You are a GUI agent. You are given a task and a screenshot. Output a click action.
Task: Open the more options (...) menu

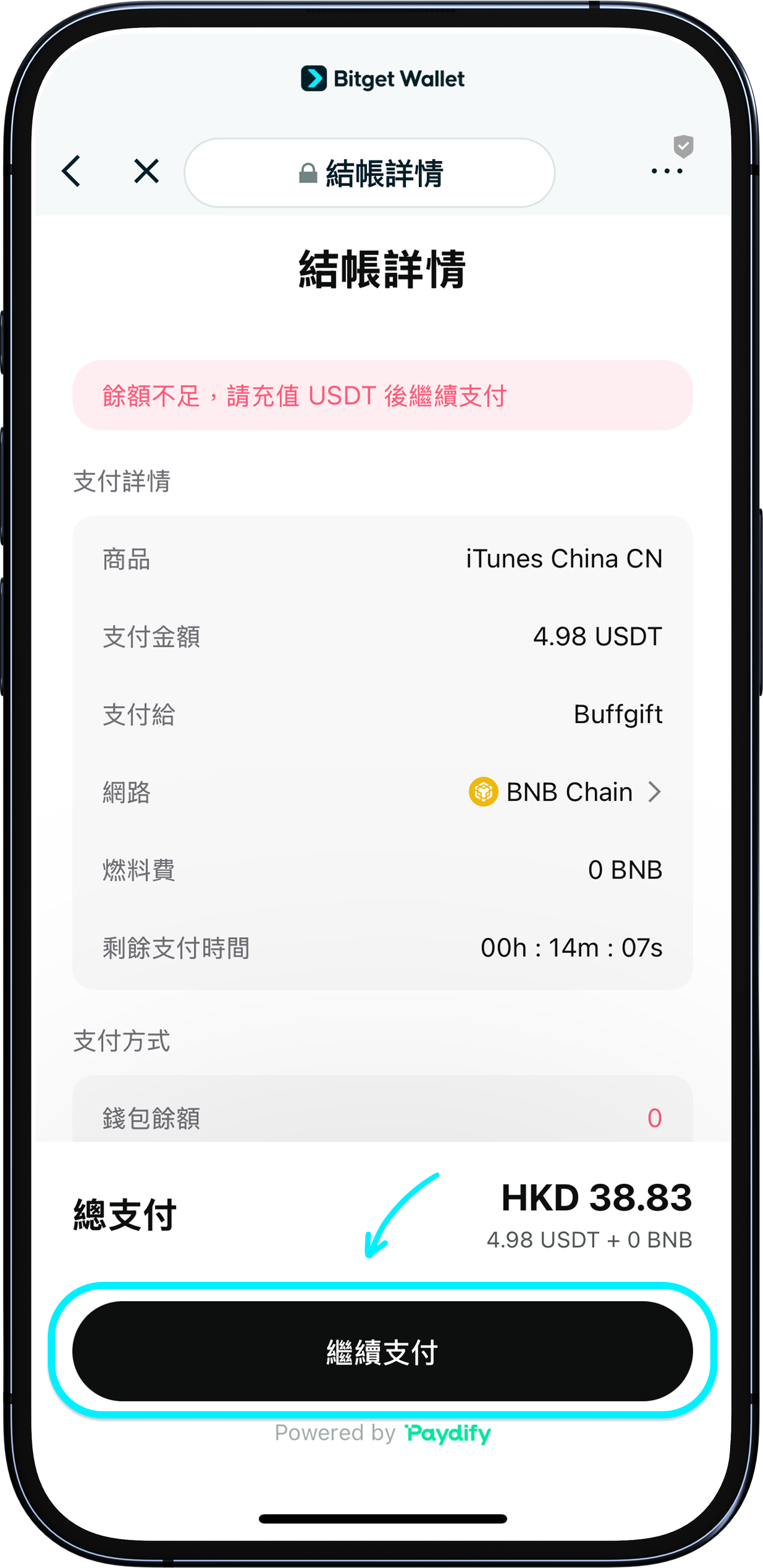coord(667,171)
